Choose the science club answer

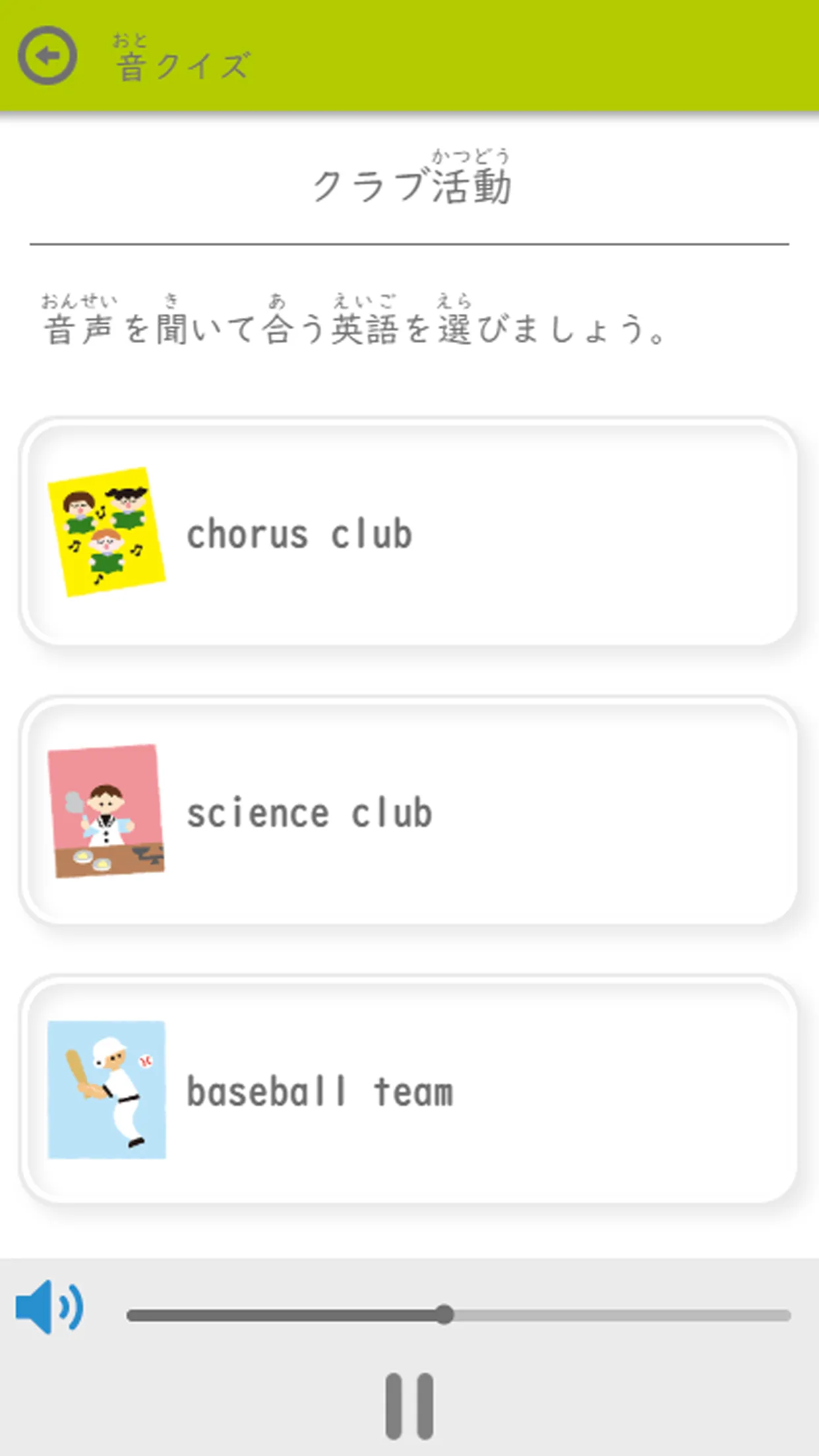(409, 812)
